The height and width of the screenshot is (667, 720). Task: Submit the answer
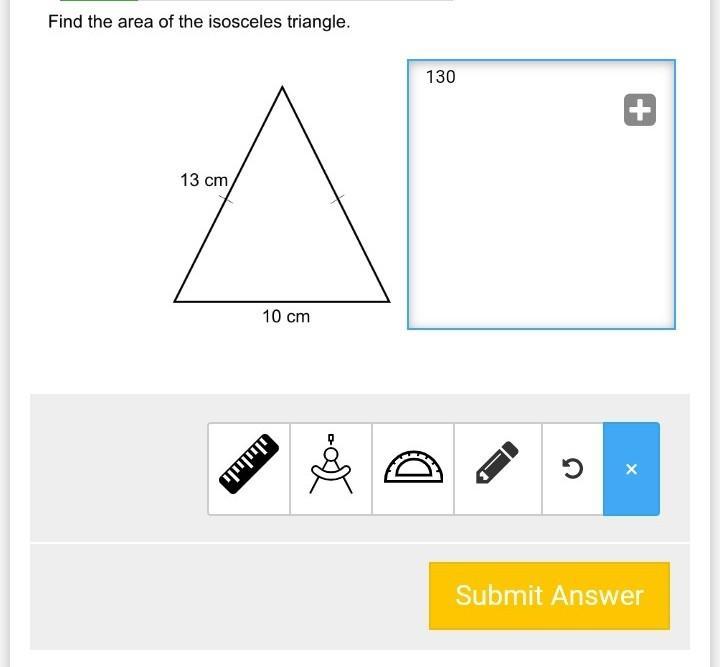549,595
